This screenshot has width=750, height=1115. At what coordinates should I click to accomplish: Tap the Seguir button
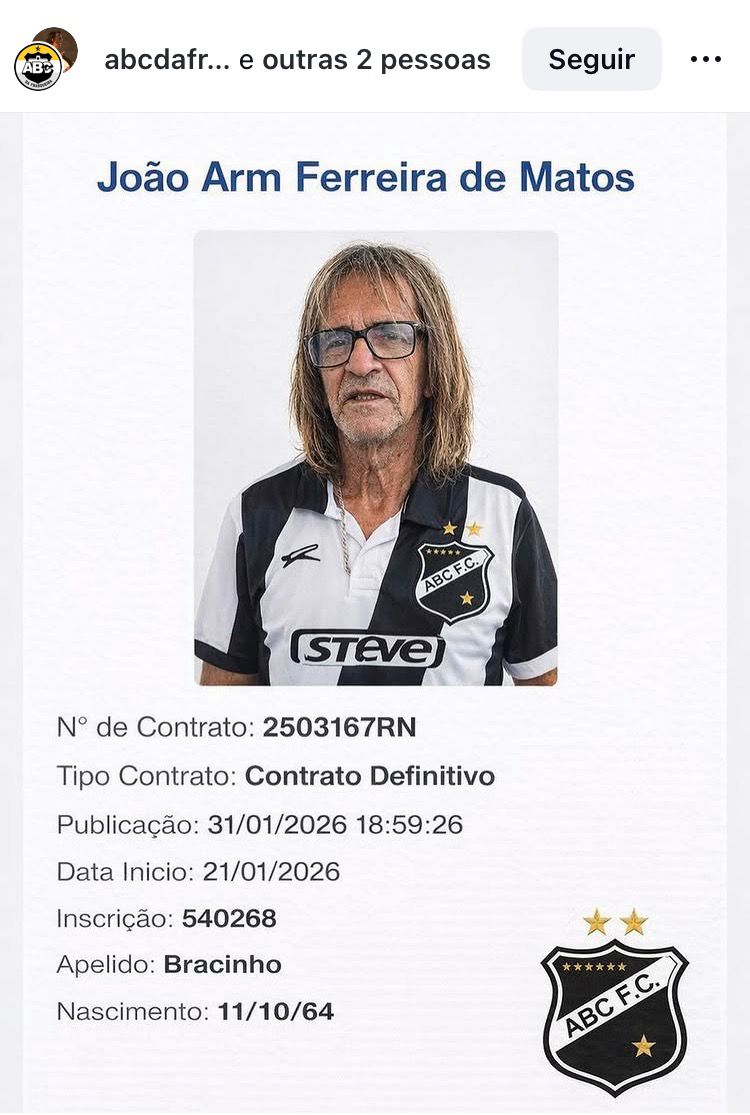[x=591, y=59]
